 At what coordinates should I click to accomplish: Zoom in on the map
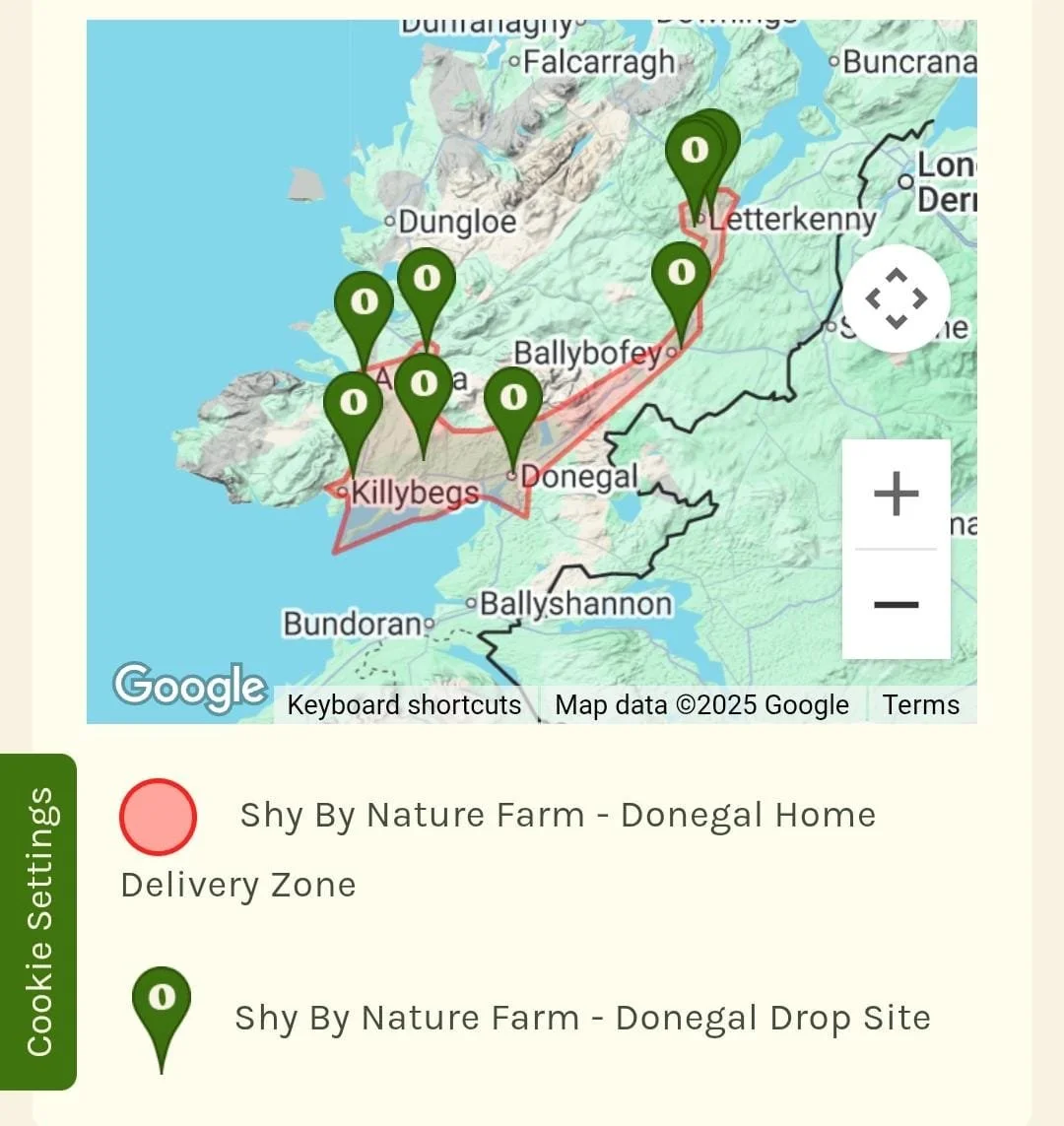[896, 495]
